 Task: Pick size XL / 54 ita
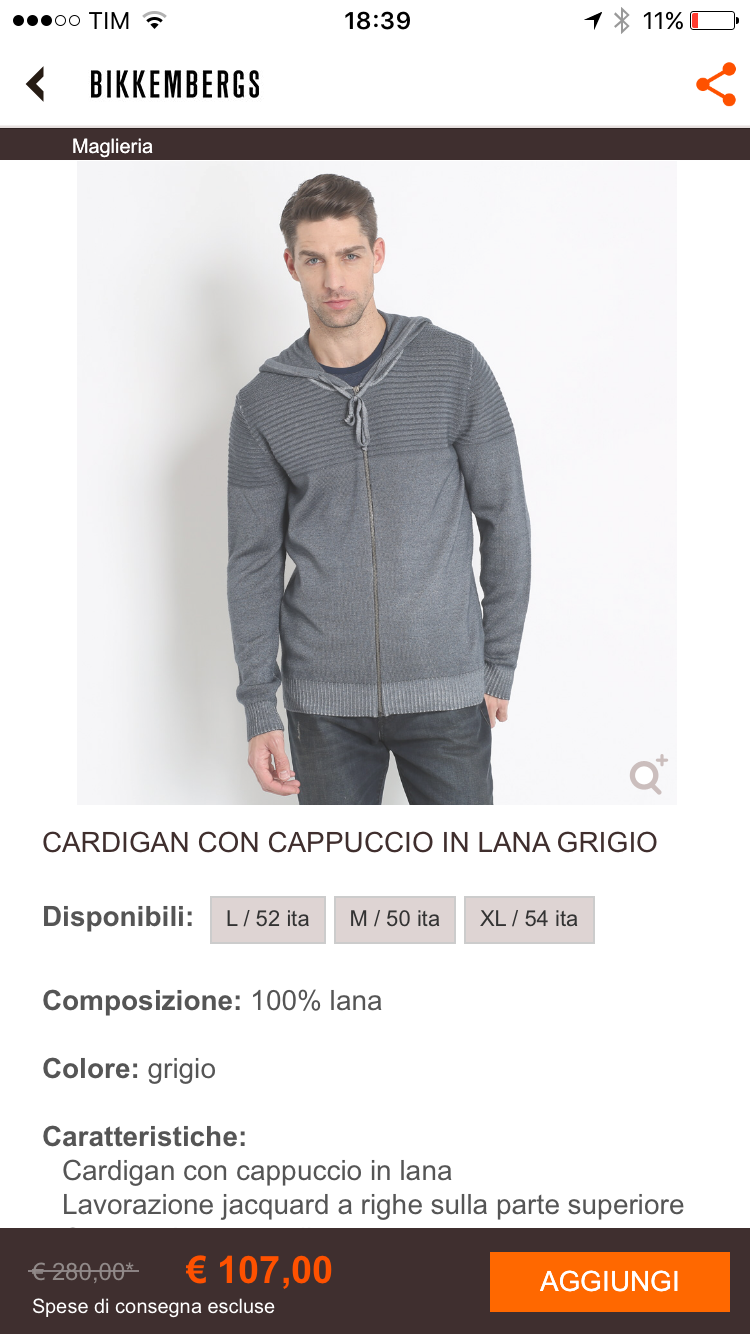(x=529, y=919)
